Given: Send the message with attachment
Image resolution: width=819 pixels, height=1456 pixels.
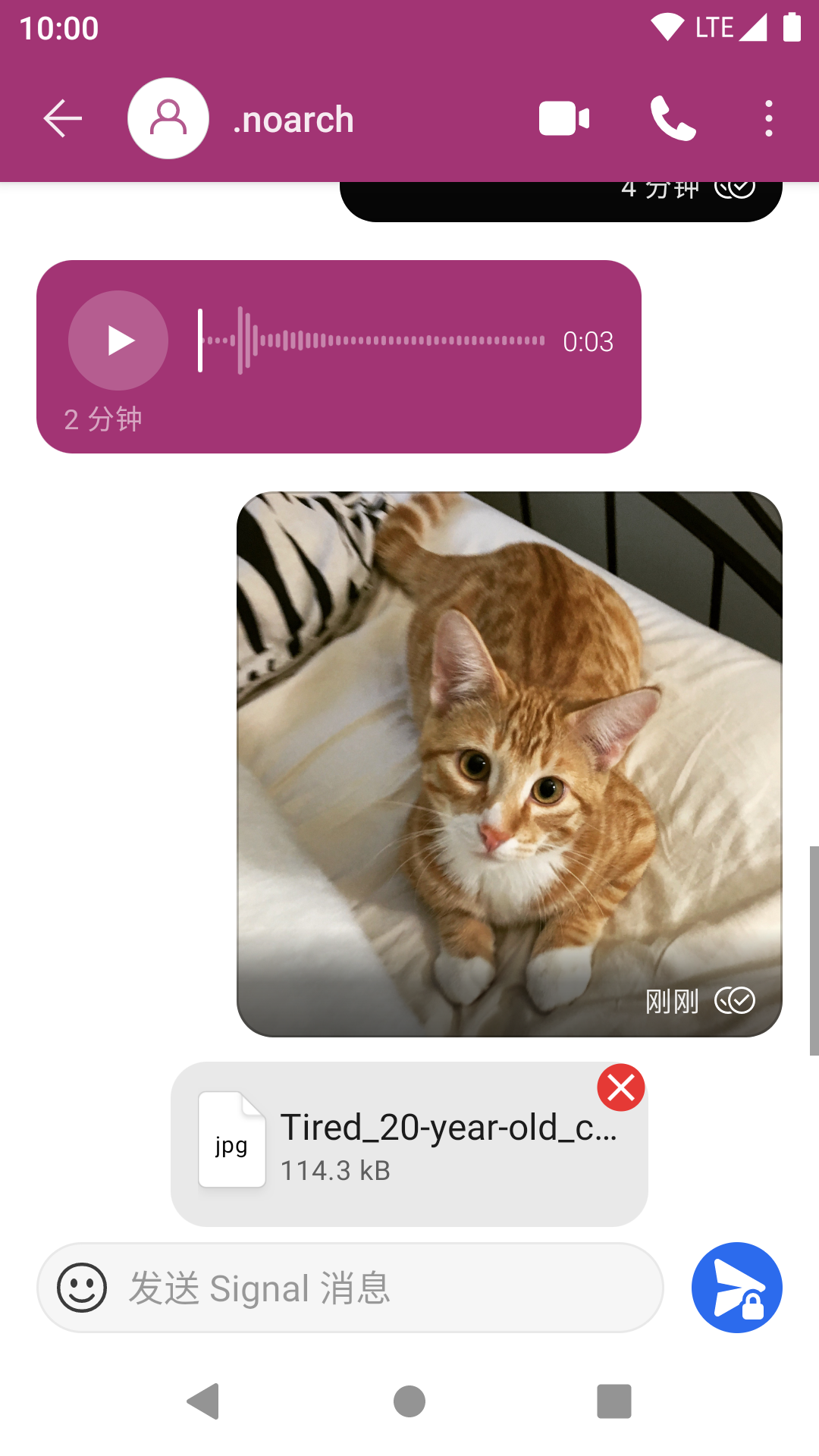Looking at the screenshot, I should coord(736,1288).
